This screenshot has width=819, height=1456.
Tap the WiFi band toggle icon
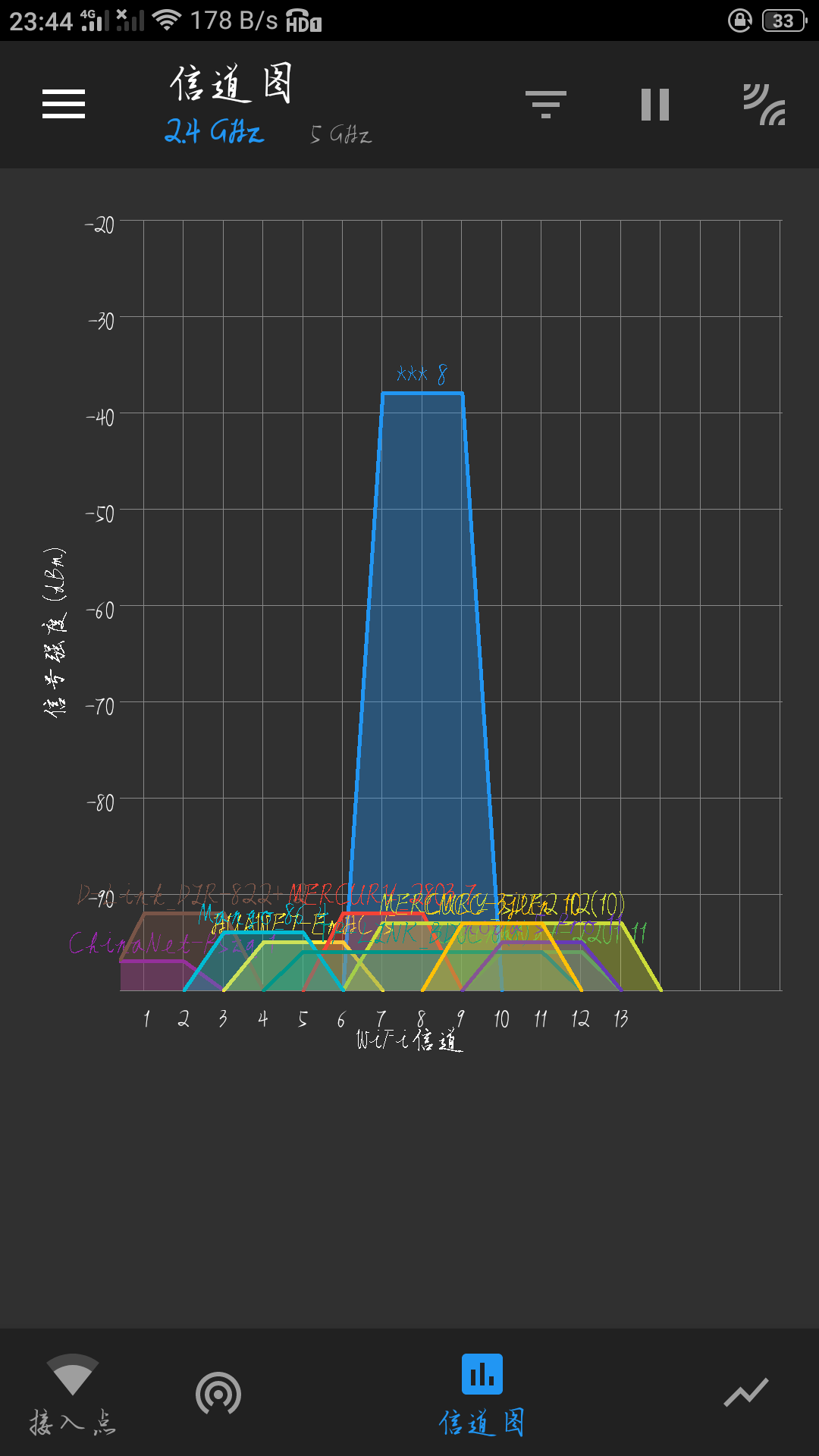[764, 105]
